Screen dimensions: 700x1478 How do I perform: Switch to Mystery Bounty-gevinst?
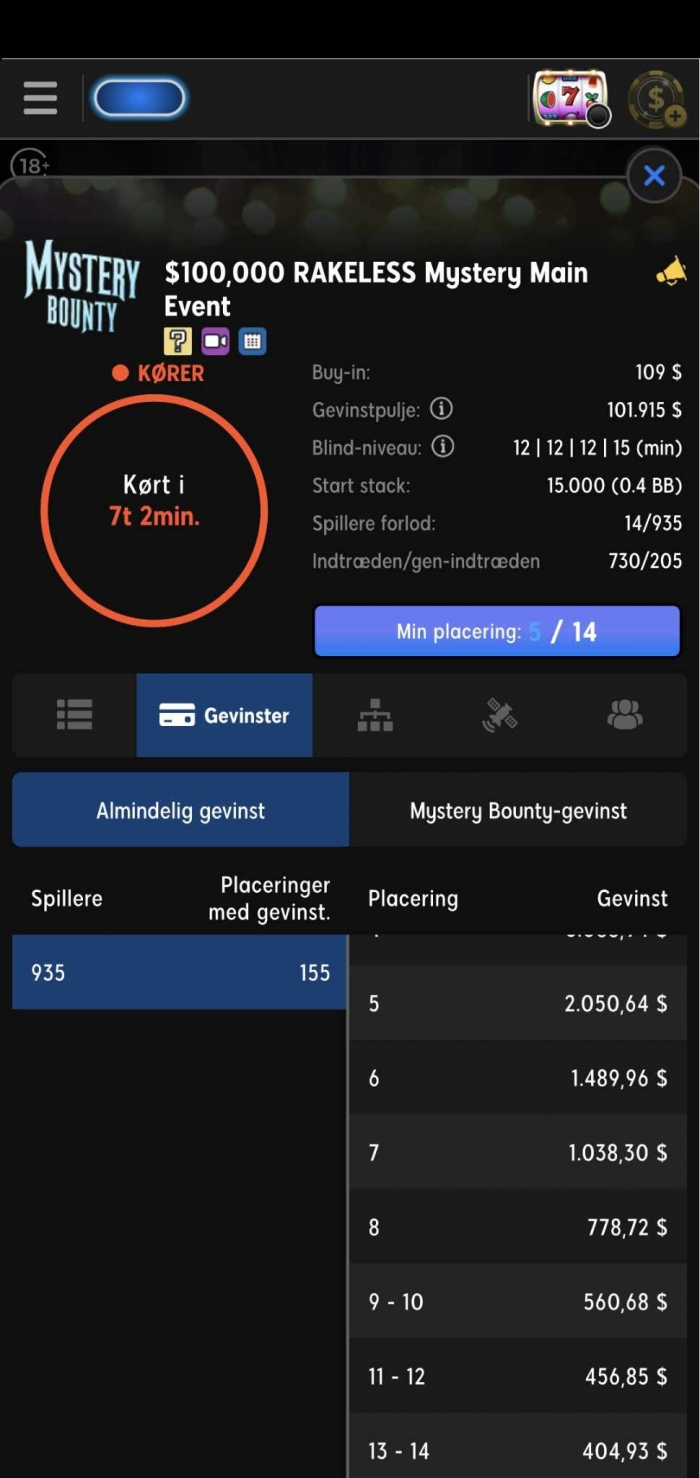tap(518, 810)
